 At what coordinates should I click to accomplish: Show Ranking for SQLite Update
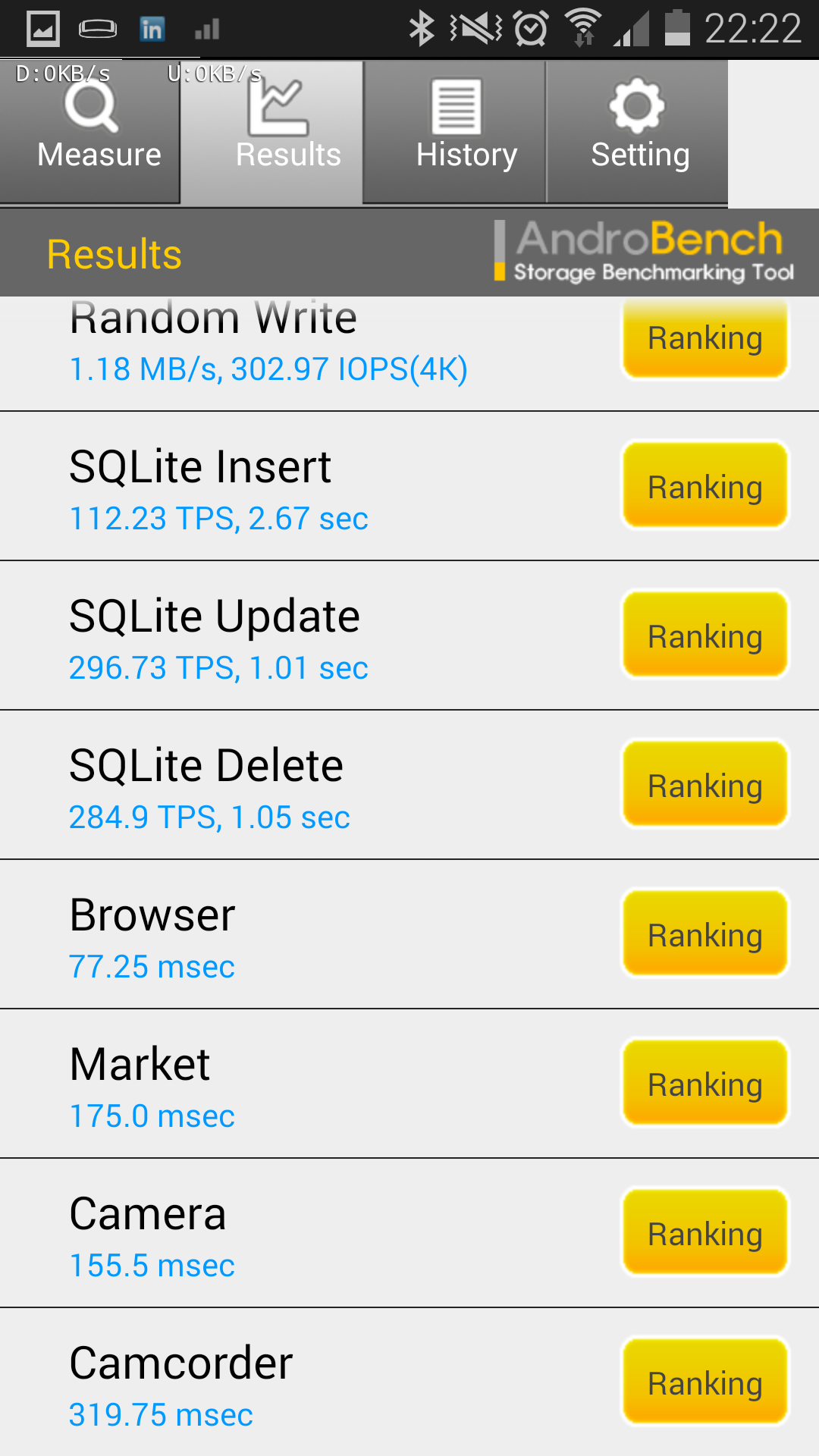(x=705, y=635)
